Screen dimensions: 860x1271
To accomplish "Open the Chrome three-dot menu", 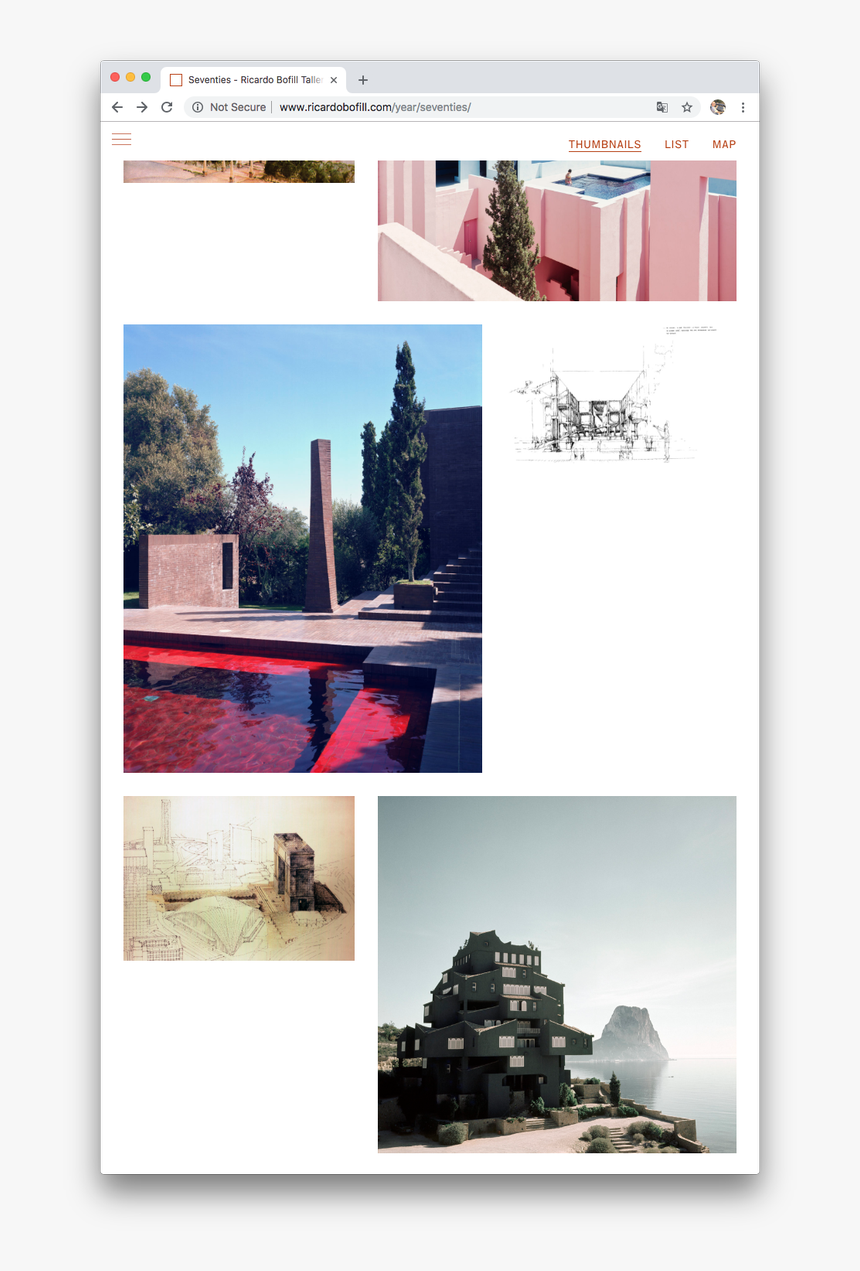I will (x=743, y=107).
